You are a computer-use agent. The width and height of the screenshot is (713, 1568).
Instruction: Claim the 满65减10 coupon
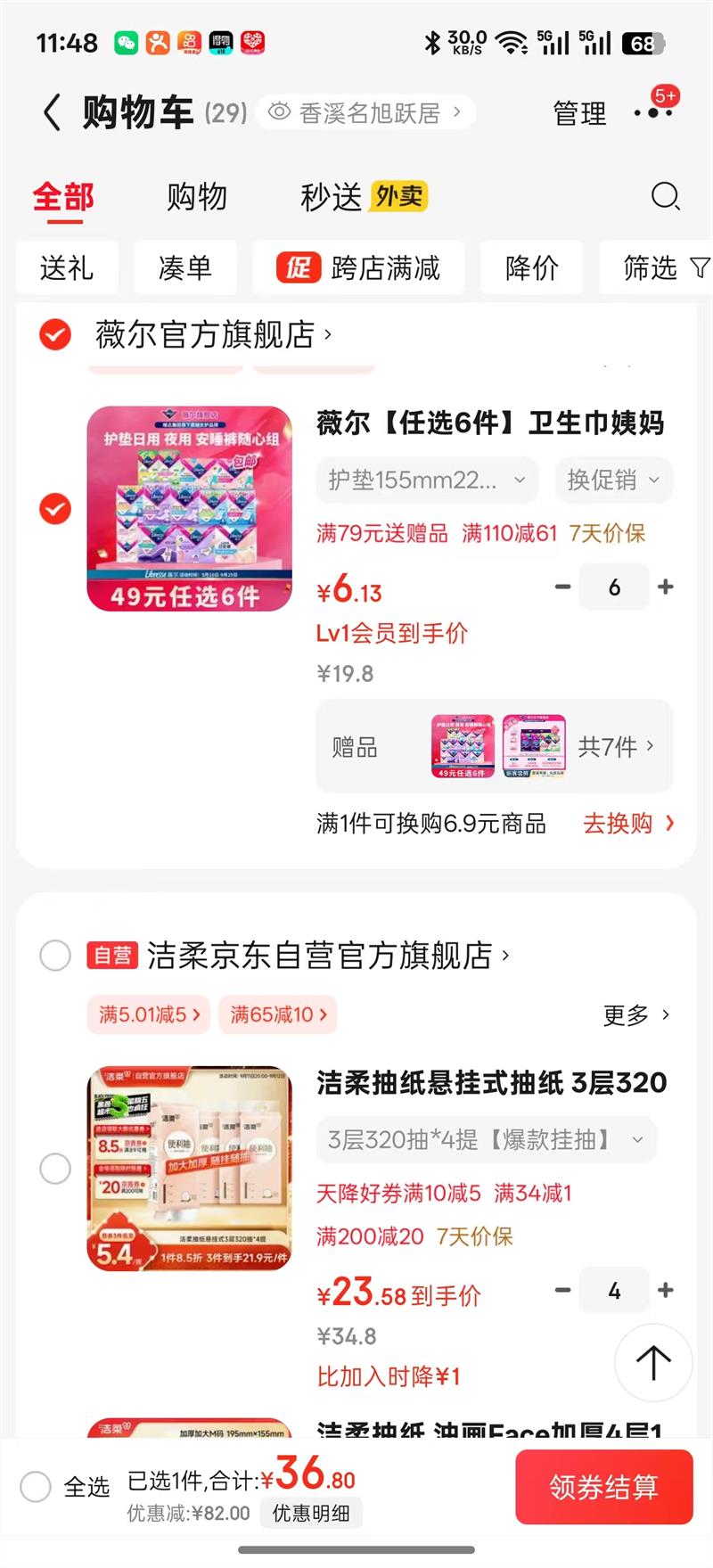[x=277, y=1014]
